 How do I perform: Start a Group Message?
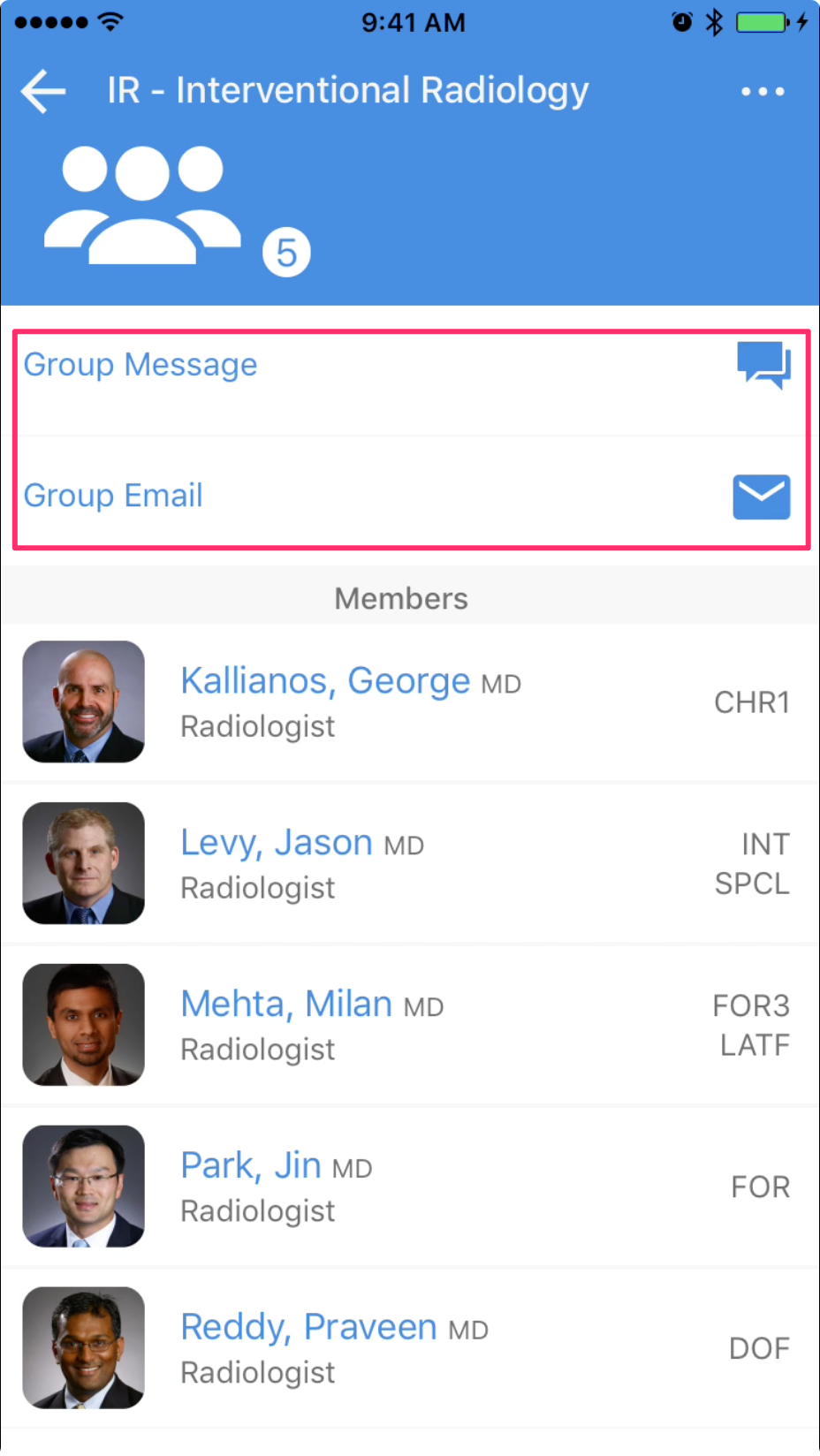click(410, 383)
